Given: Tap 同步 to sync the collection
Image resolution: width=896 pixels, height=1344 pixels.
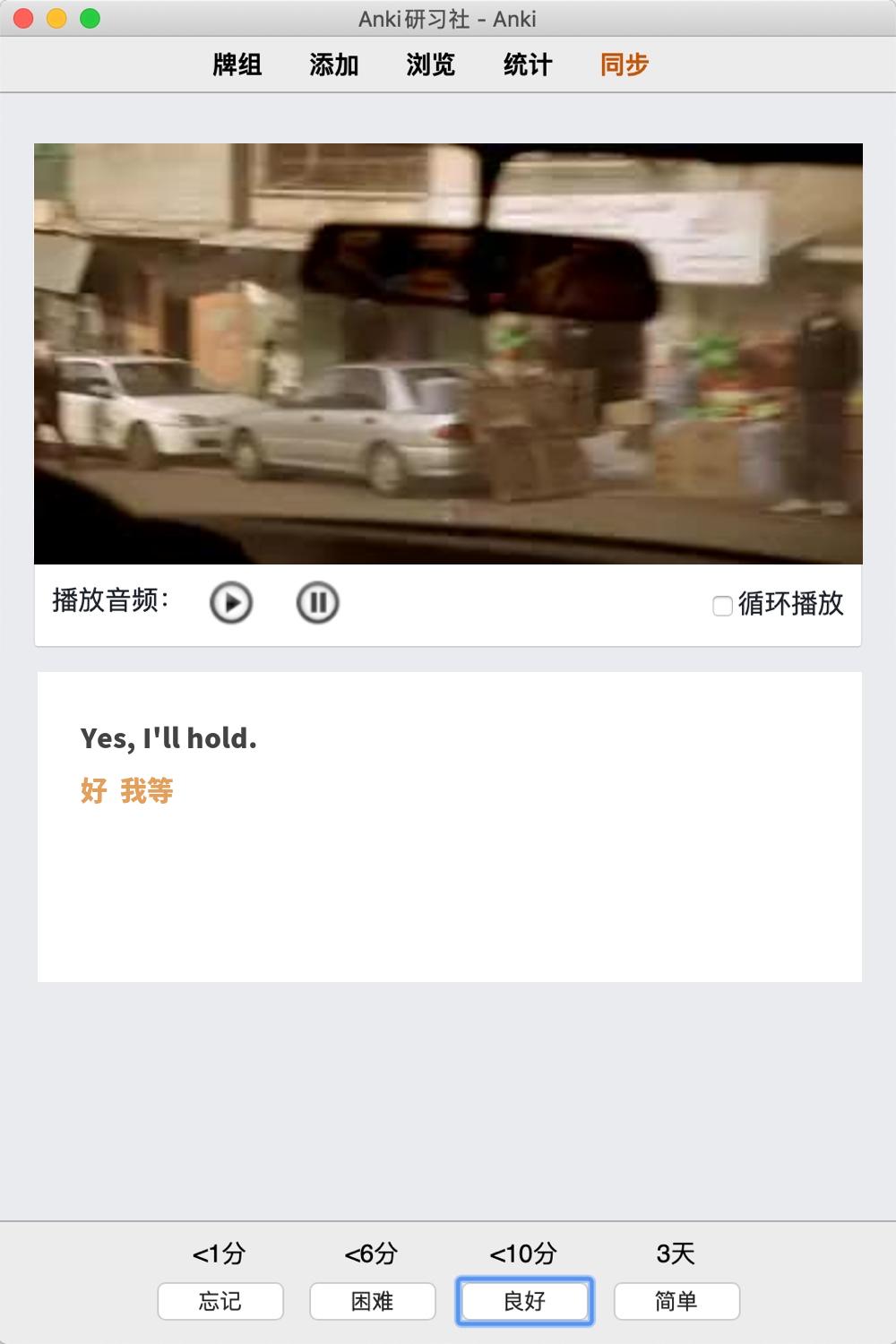Looking at the screenshot, I should click(x=625, y=65).
